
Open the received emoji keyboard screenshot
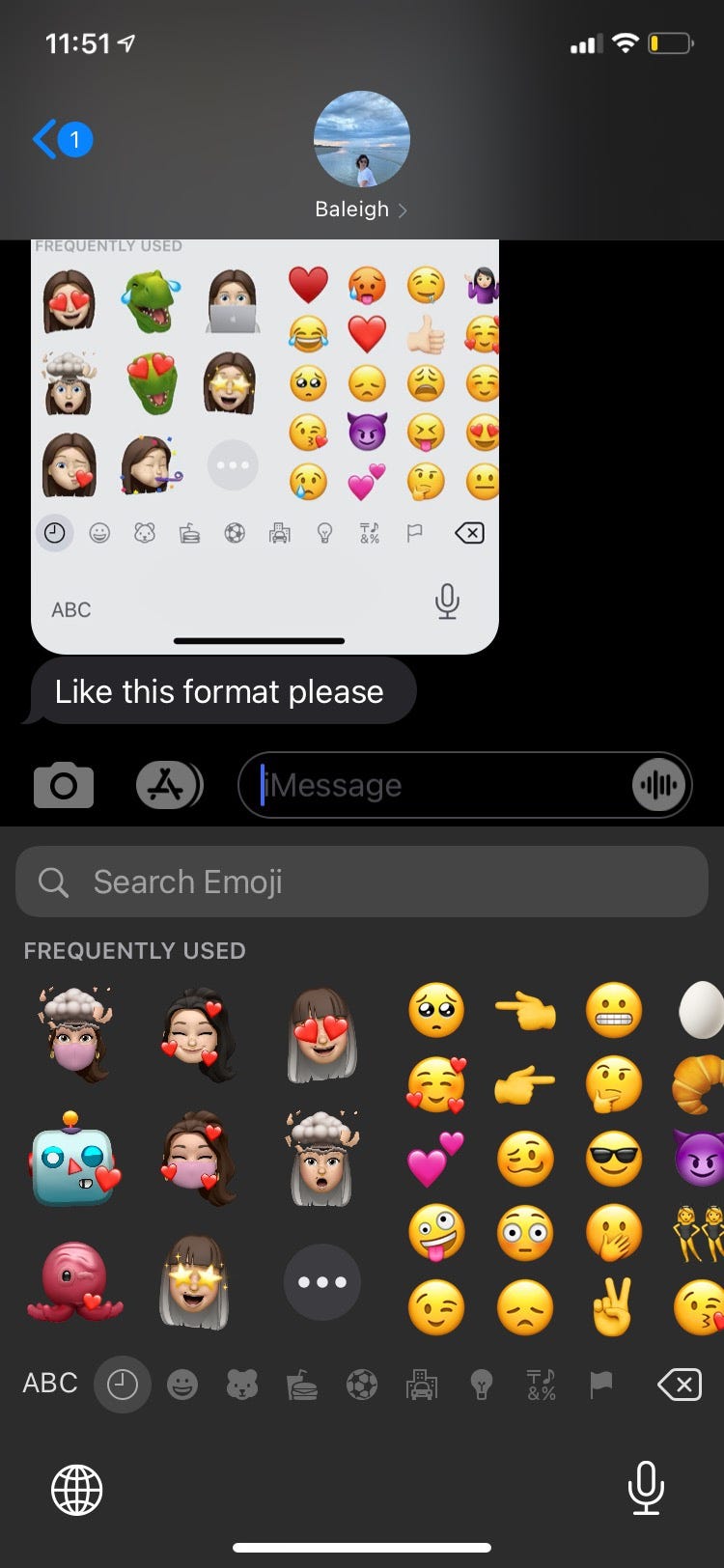point(265,444)
